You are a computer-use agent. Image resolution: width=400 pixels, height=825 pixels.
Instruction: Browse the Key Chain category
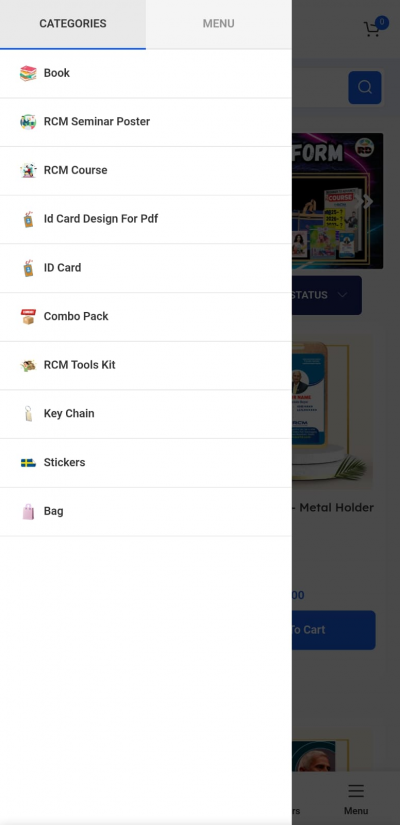(x=146, y=414)
